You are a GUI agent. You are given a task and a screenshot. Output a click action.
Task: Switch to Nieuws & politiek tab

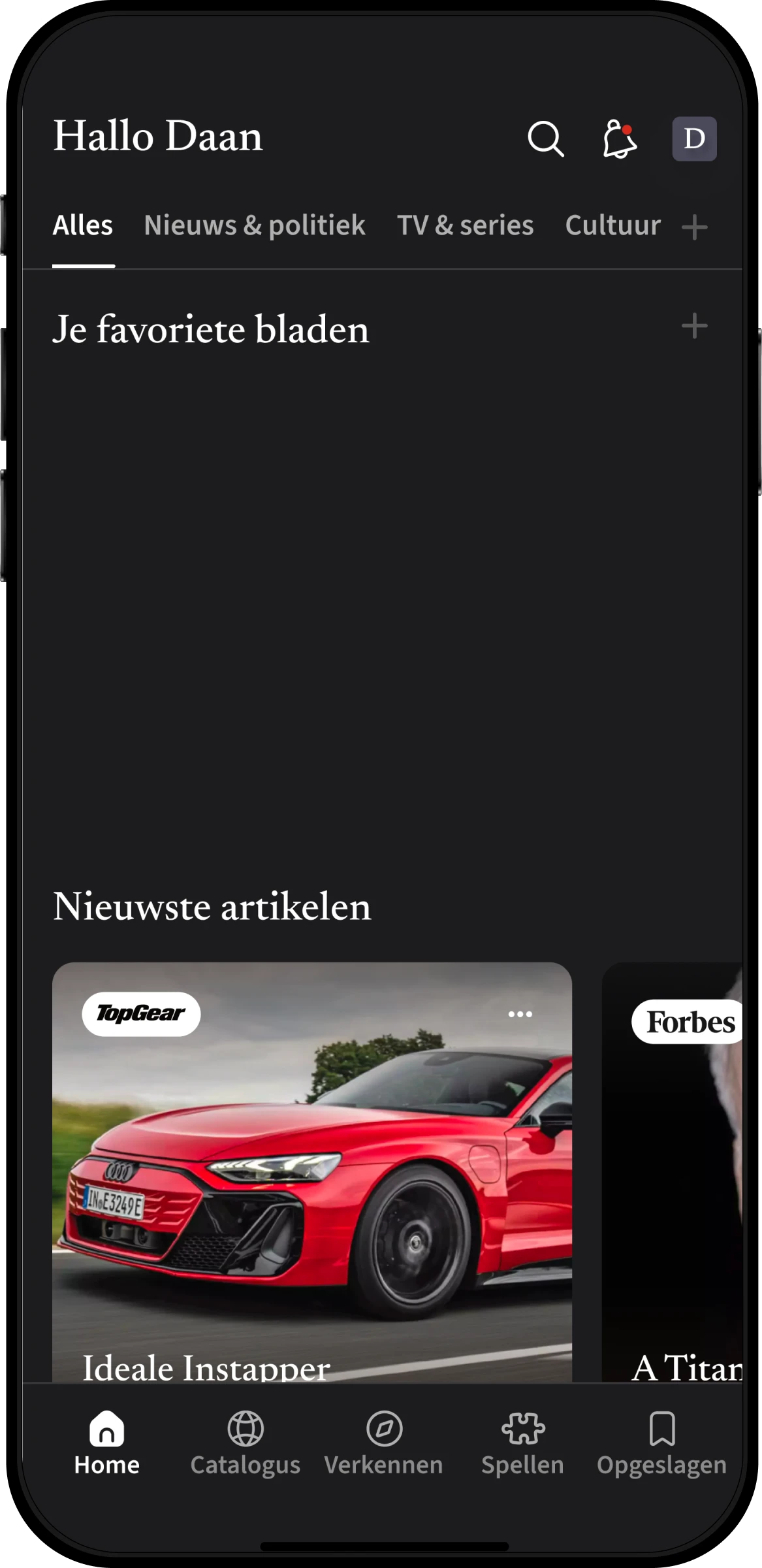pos(255,225)
